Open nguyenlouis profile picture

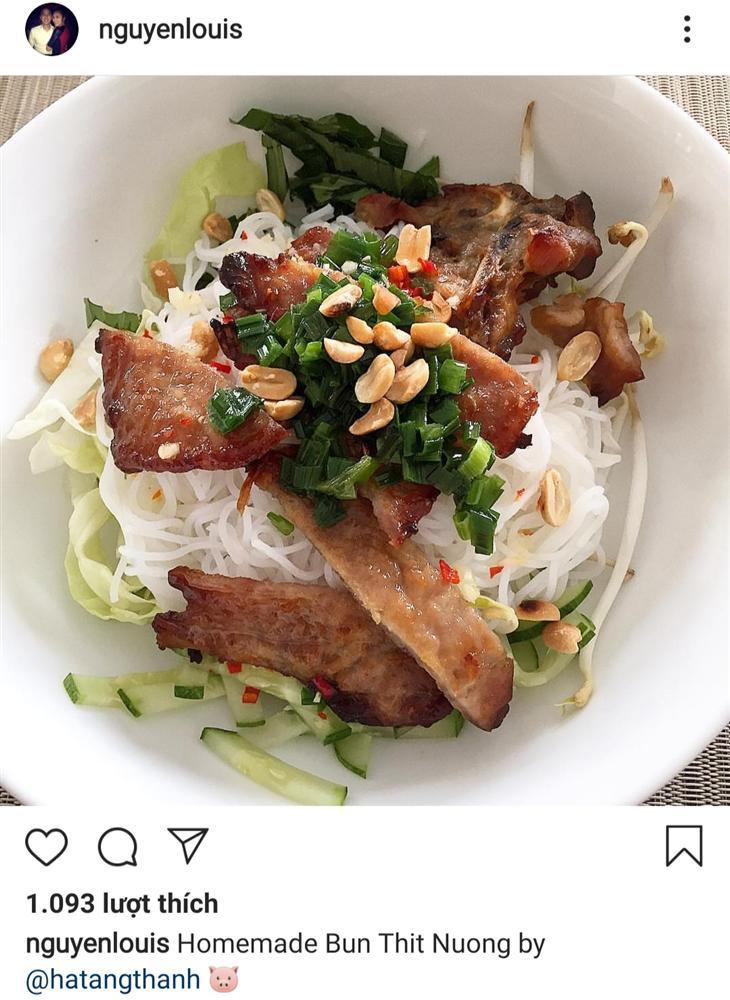(x=51, y=30)
